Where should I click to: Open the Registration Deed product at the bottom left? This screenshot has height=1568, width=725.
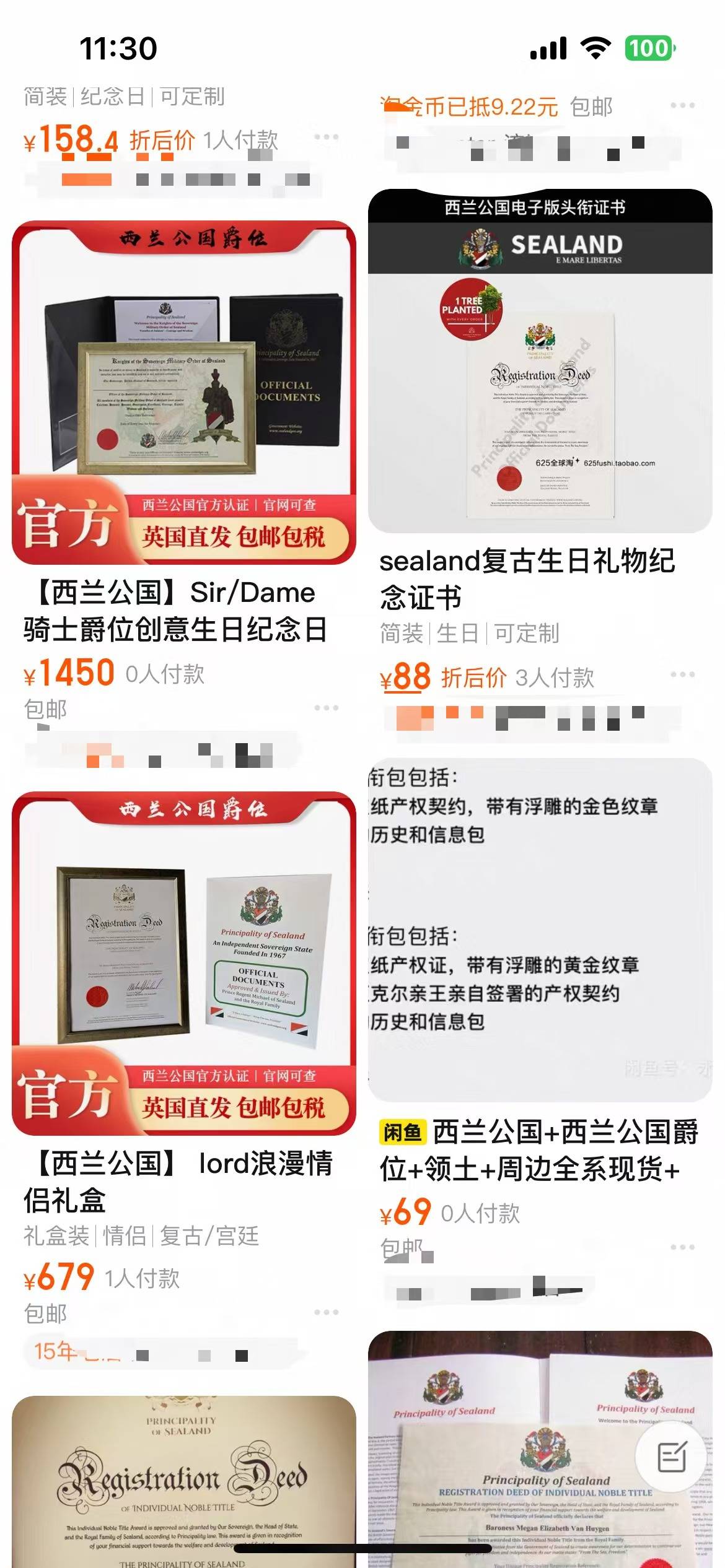pyautogui.click(x=183, y=1486)
